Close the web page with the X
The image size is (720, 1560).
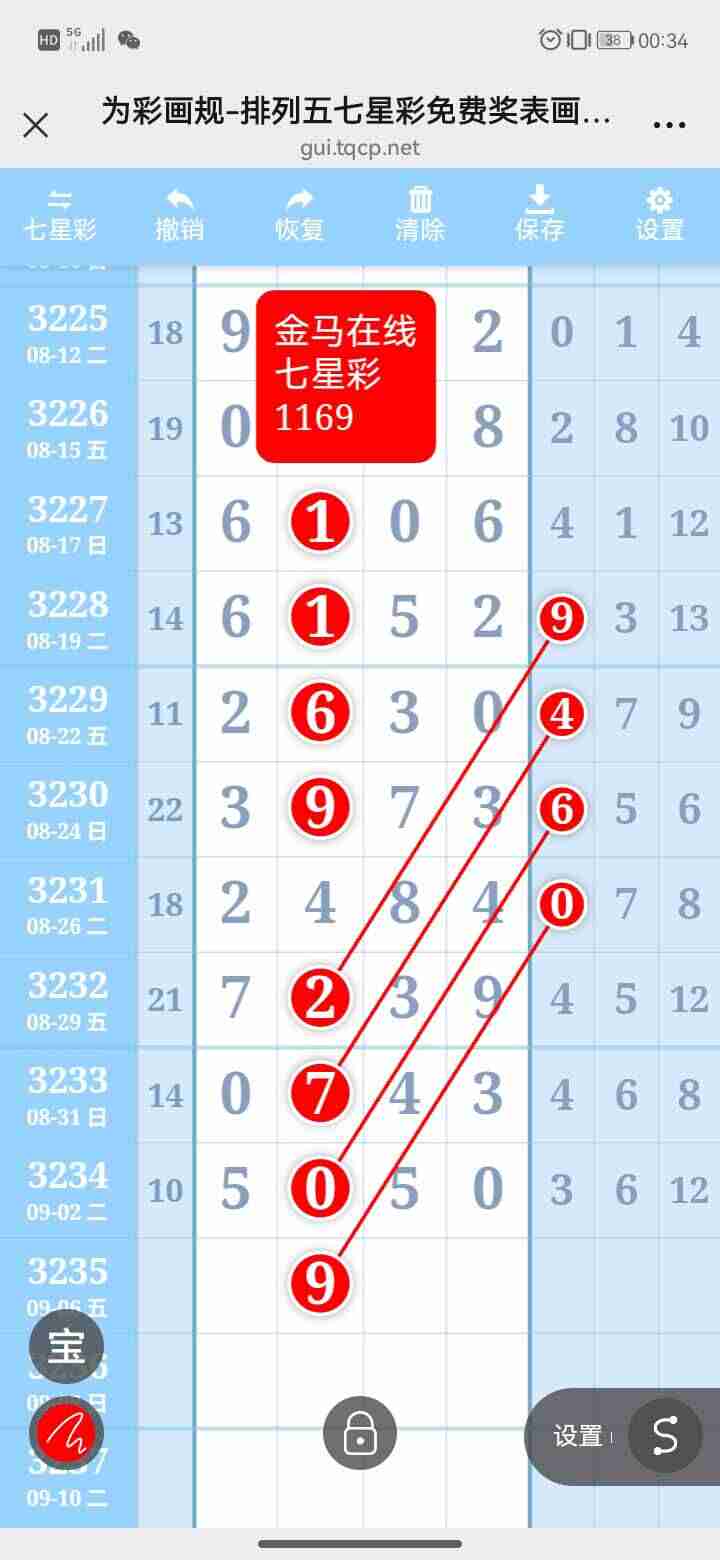[x=35, y=126]
